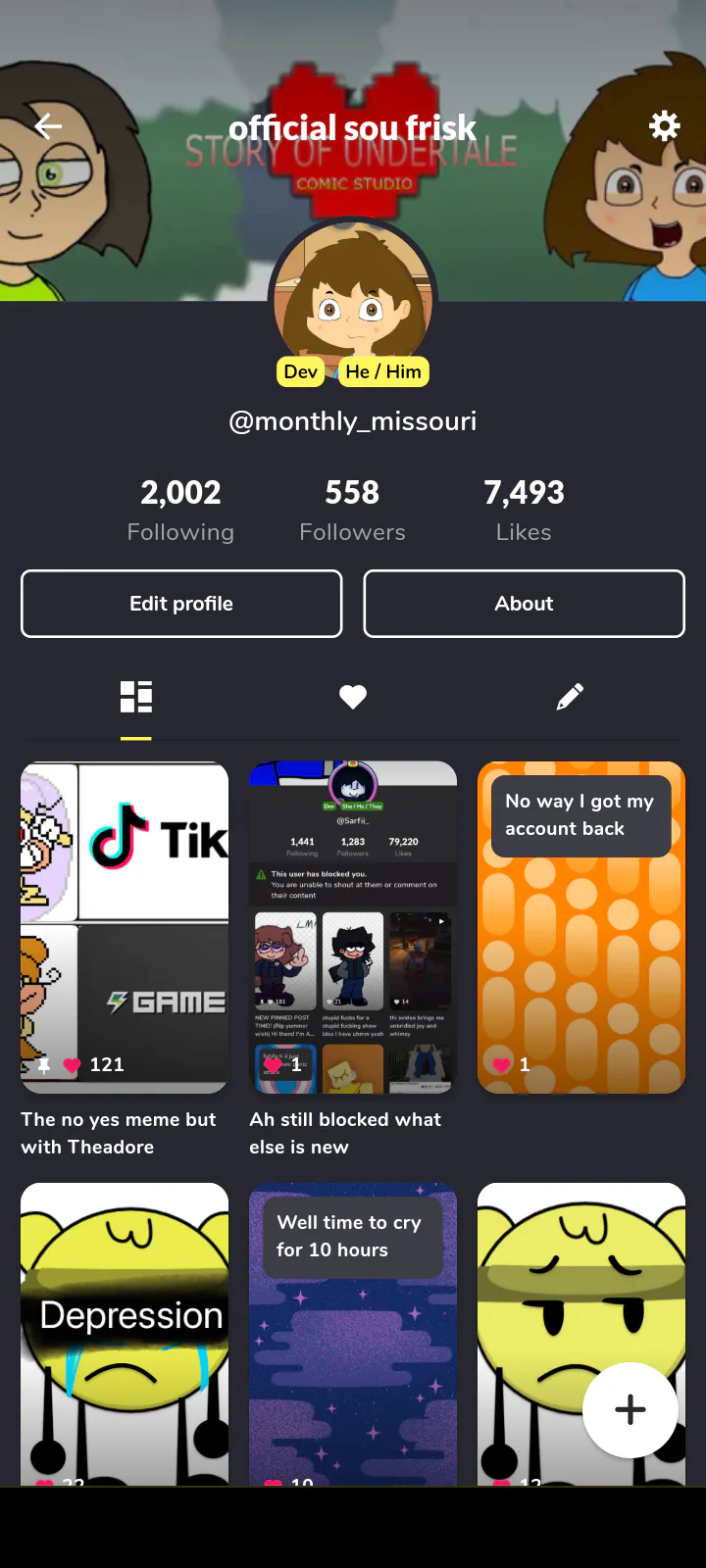This screenshot has width=706, height=1568.
Task: Open the 'Ah still blocked' post
Action: [353, 927]
